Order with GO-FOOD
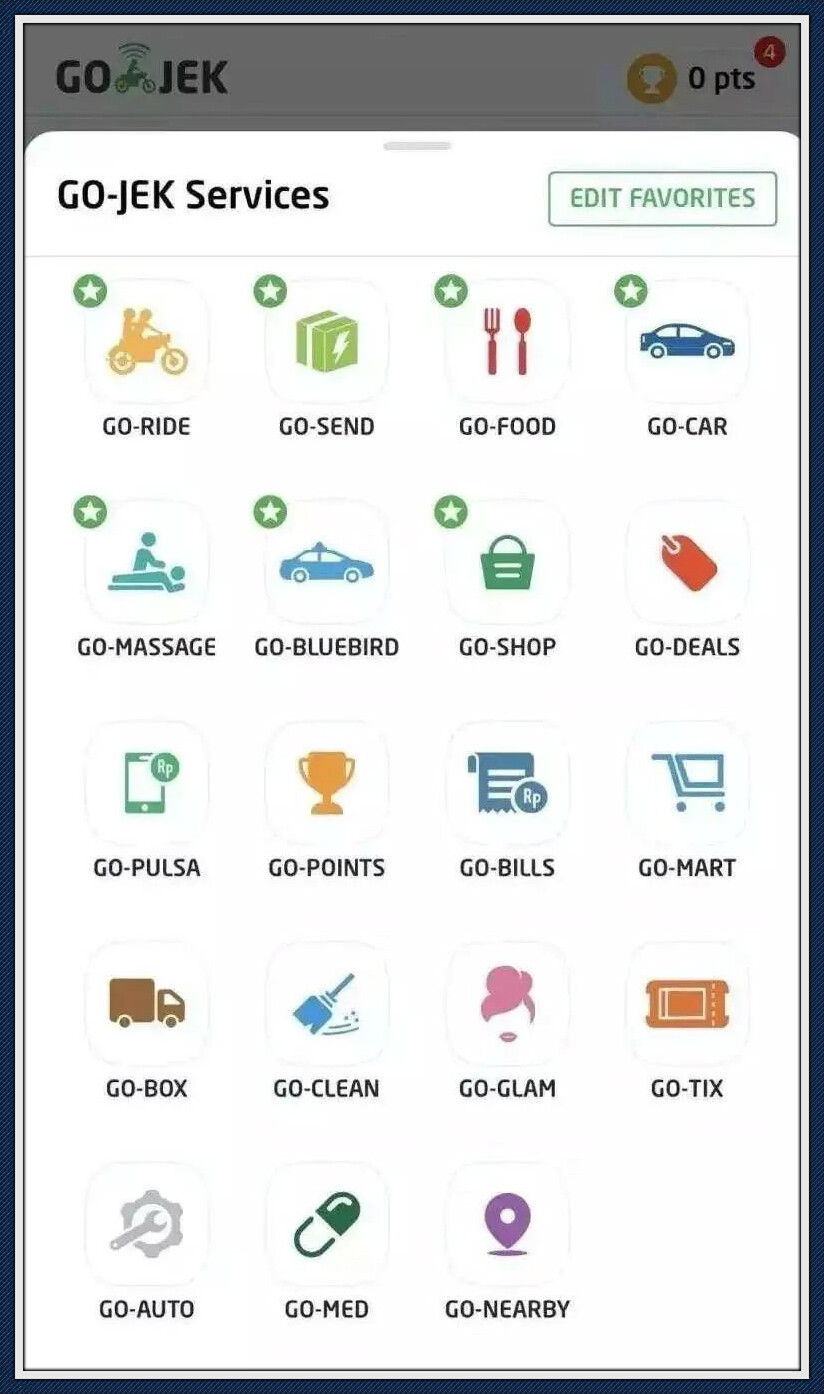Image resolution: width=824 pixels, height=1394 pixels. 507,343
